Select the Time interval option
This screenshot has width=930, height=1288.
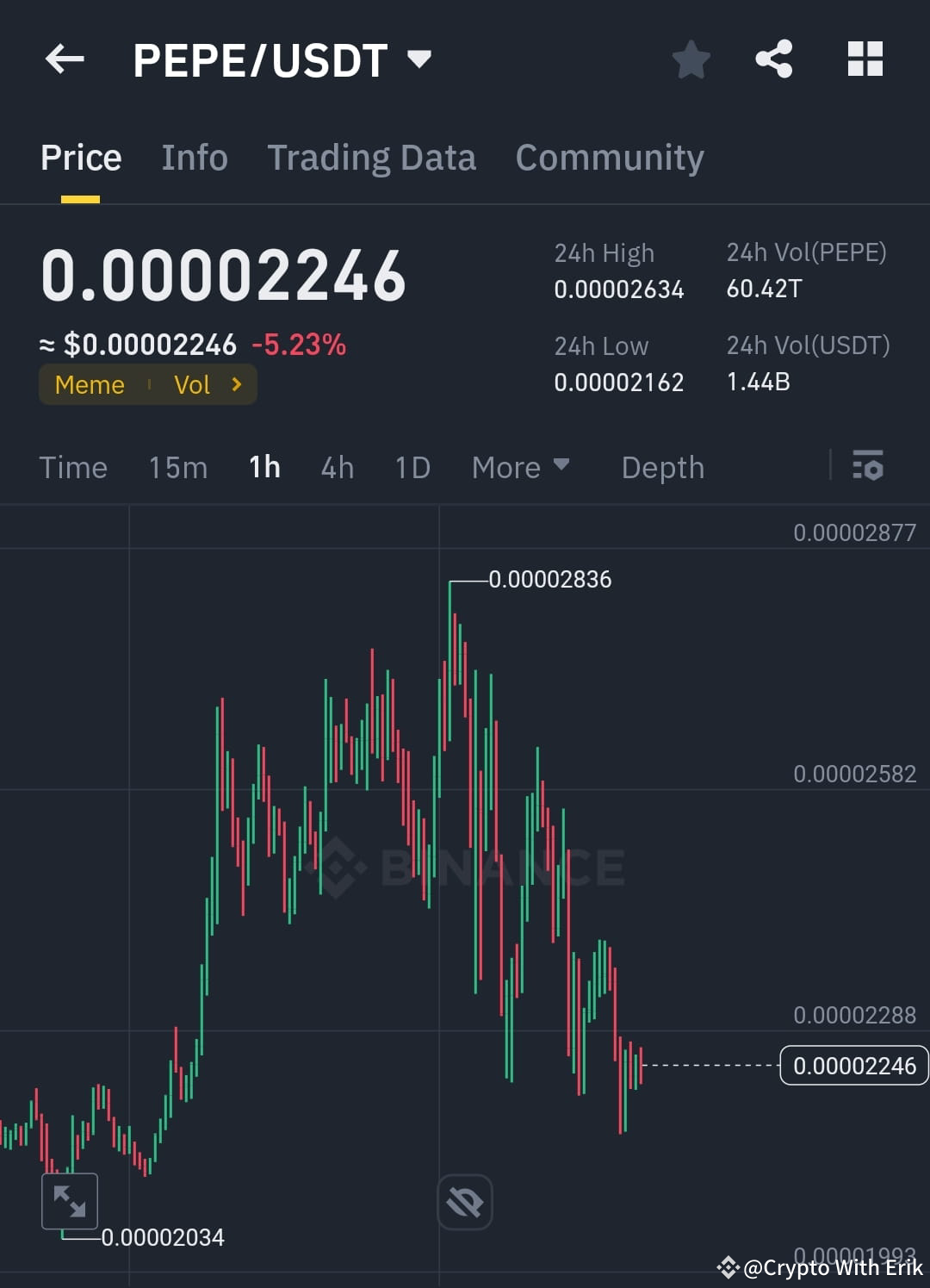point(73,467)
